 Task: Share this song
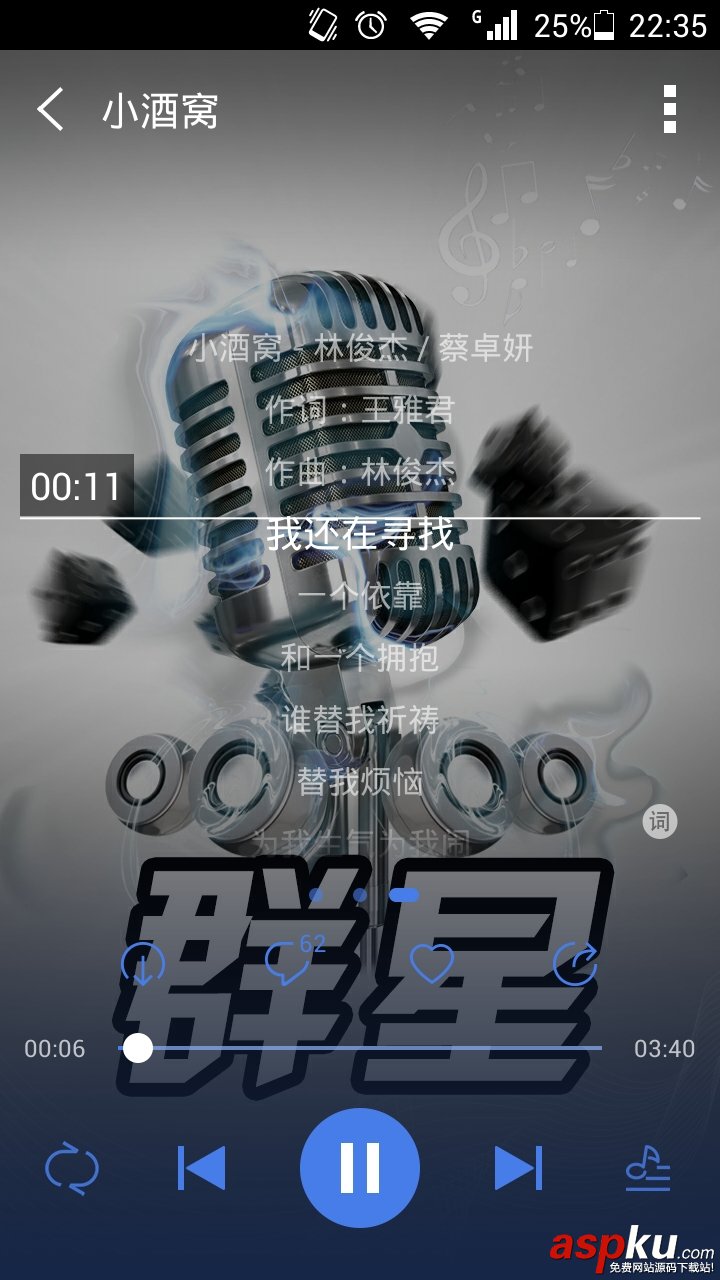tap(576, 964)
